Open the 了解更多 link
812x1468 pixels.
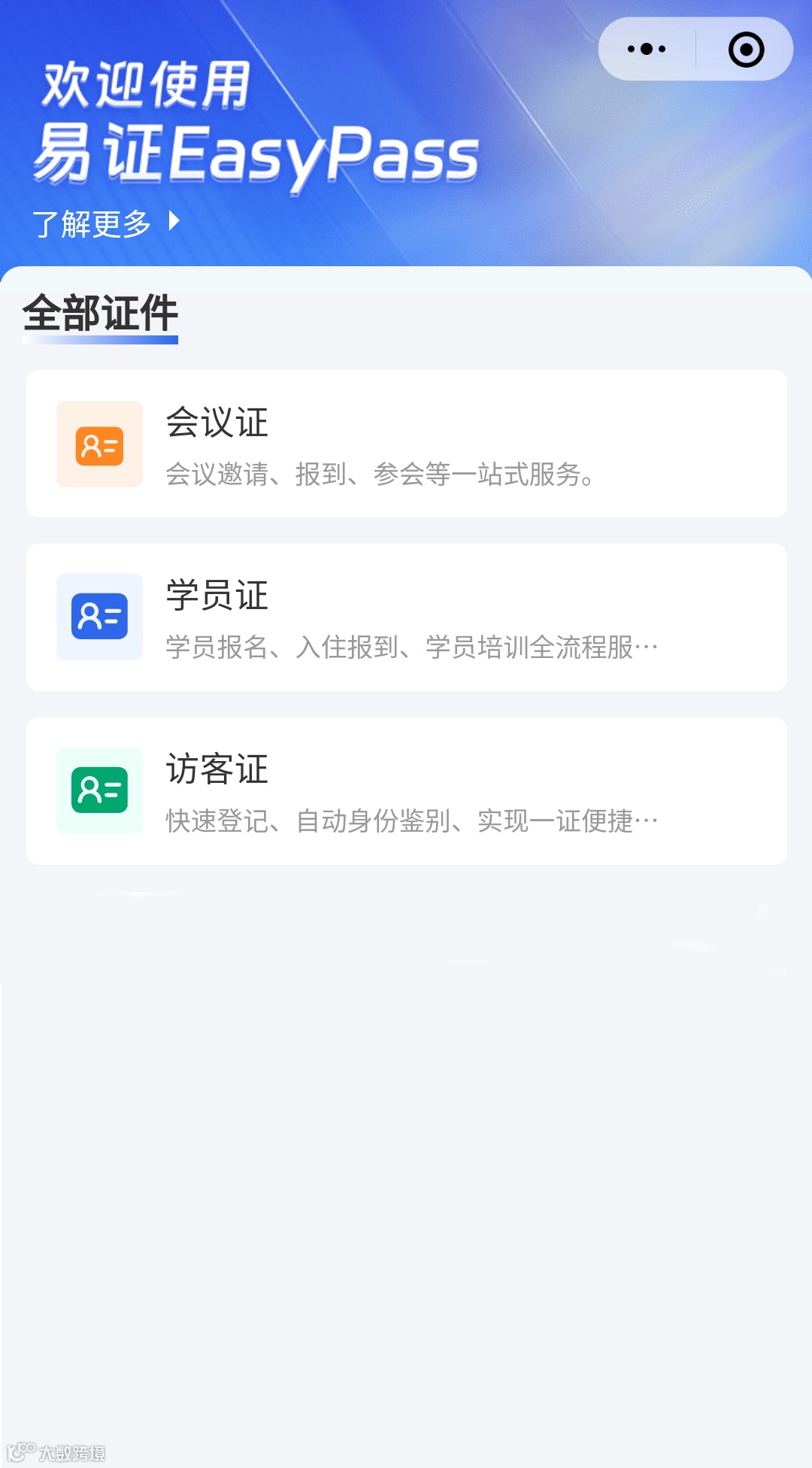click(x=105, y=223)
